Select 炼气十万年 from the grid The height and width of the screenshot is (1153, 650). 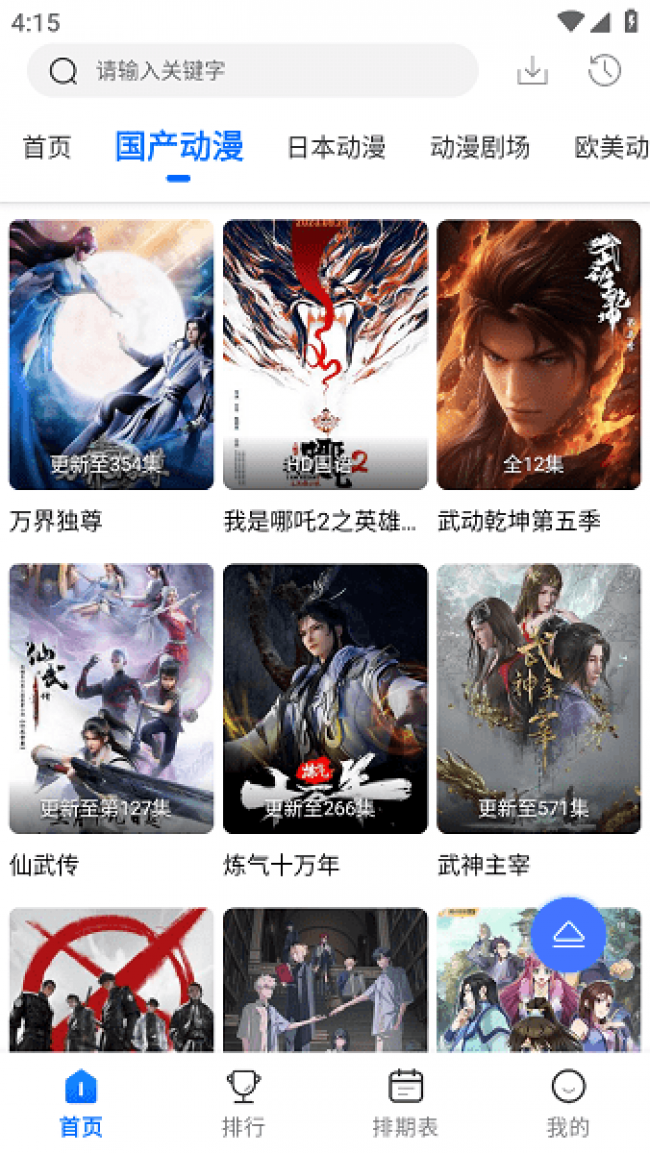(x=325, y=699)
